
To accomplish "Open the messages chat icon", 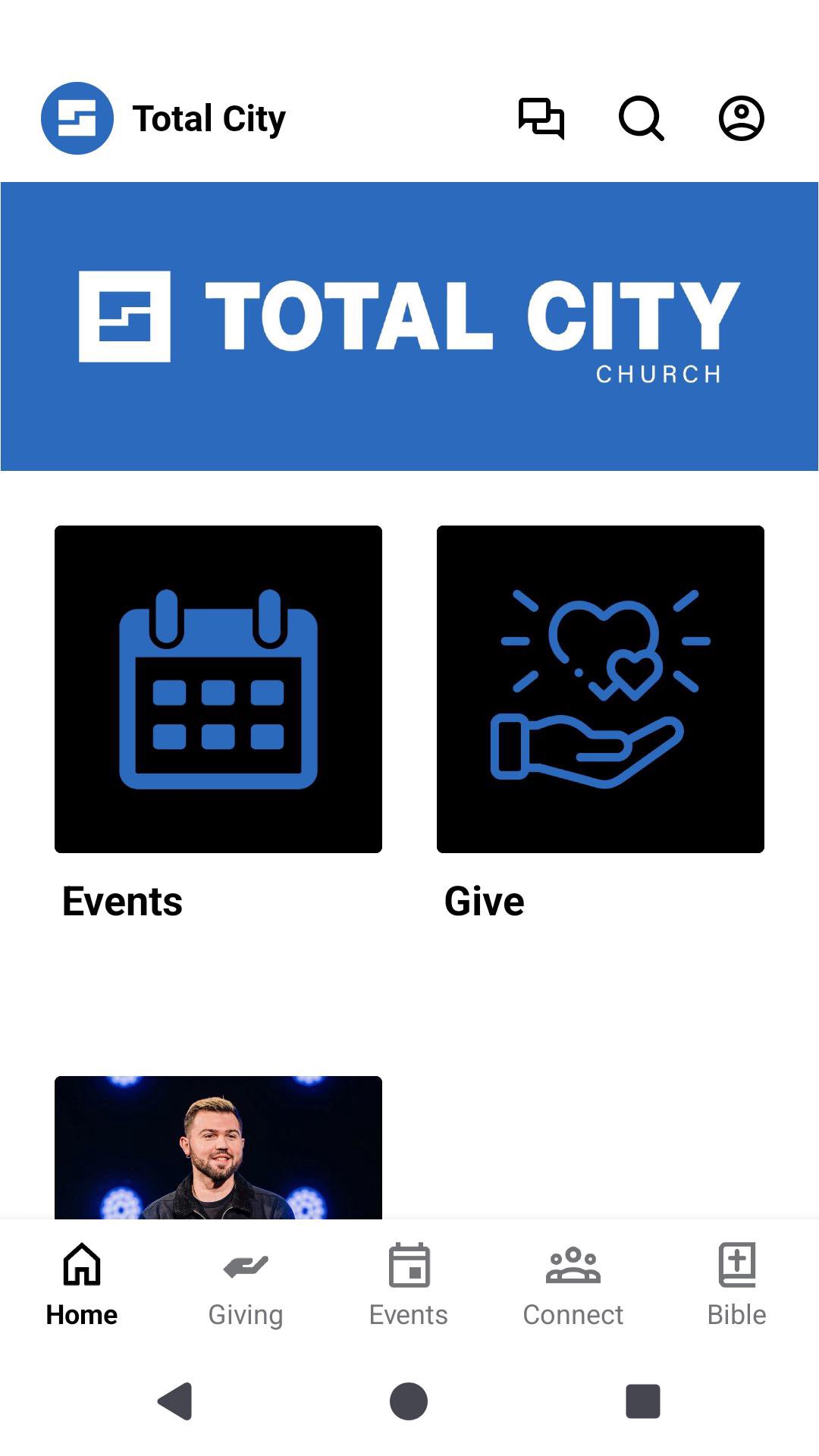I will coord(541,118).
